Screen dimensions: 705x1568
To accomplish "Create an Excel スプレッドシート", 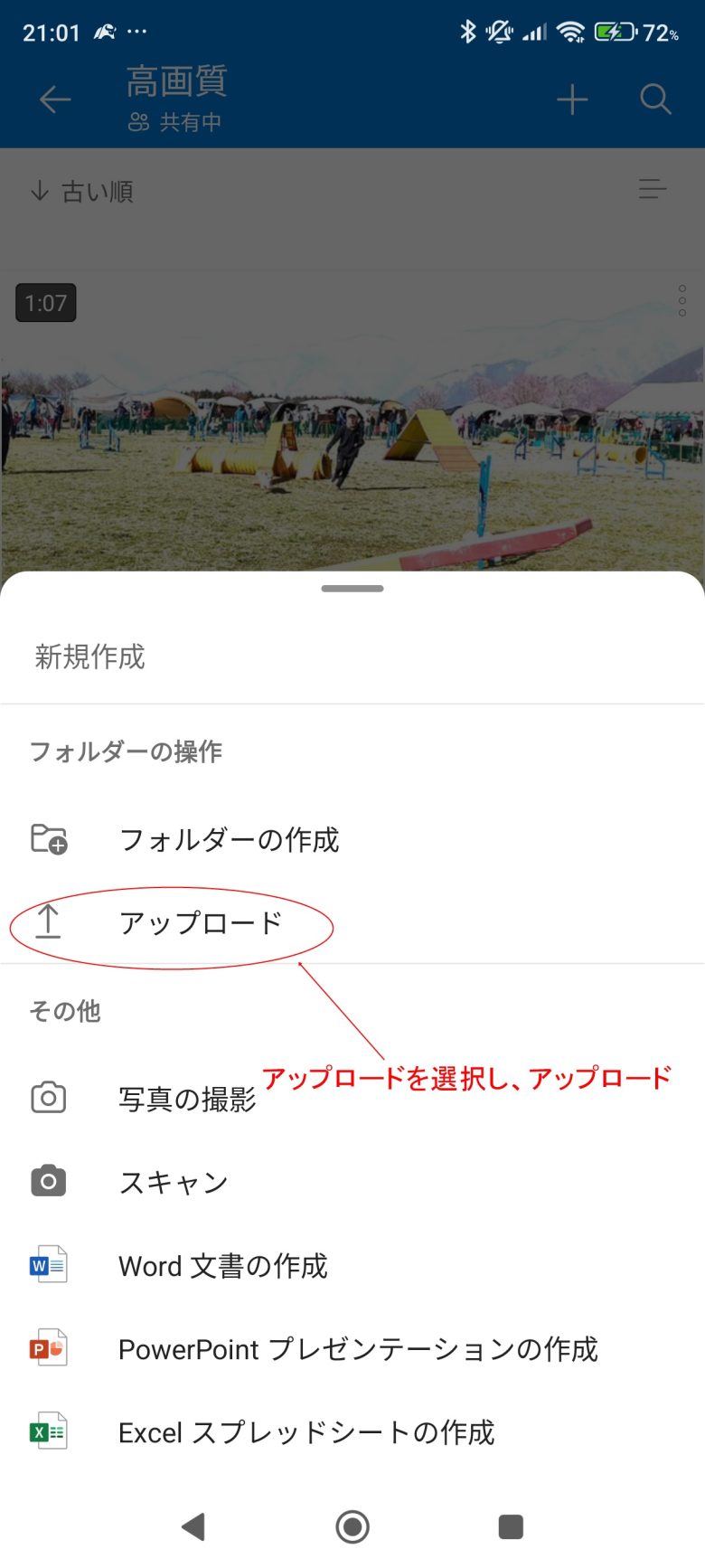I will click(352, 1431).
